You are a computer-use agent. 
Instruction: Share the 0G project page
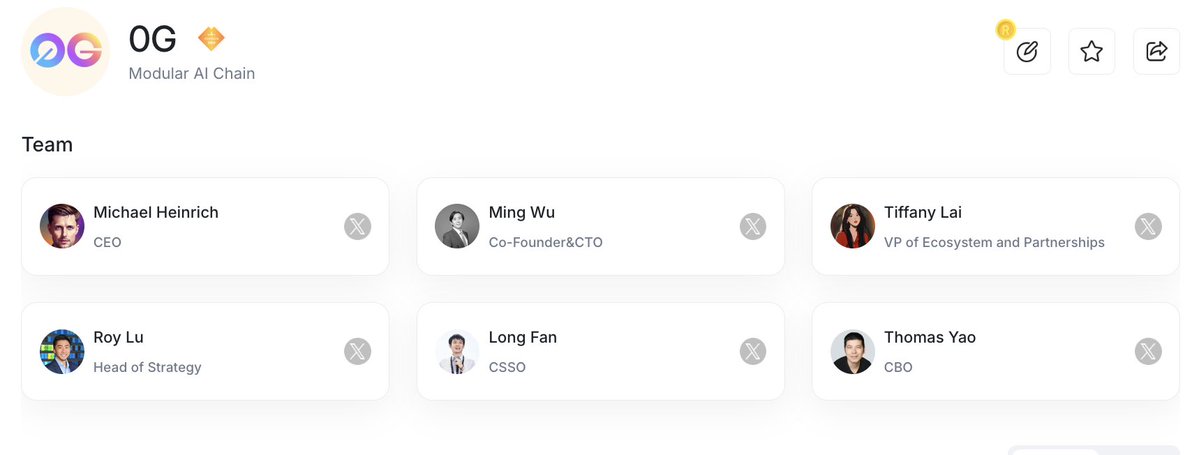point(1156,52)
